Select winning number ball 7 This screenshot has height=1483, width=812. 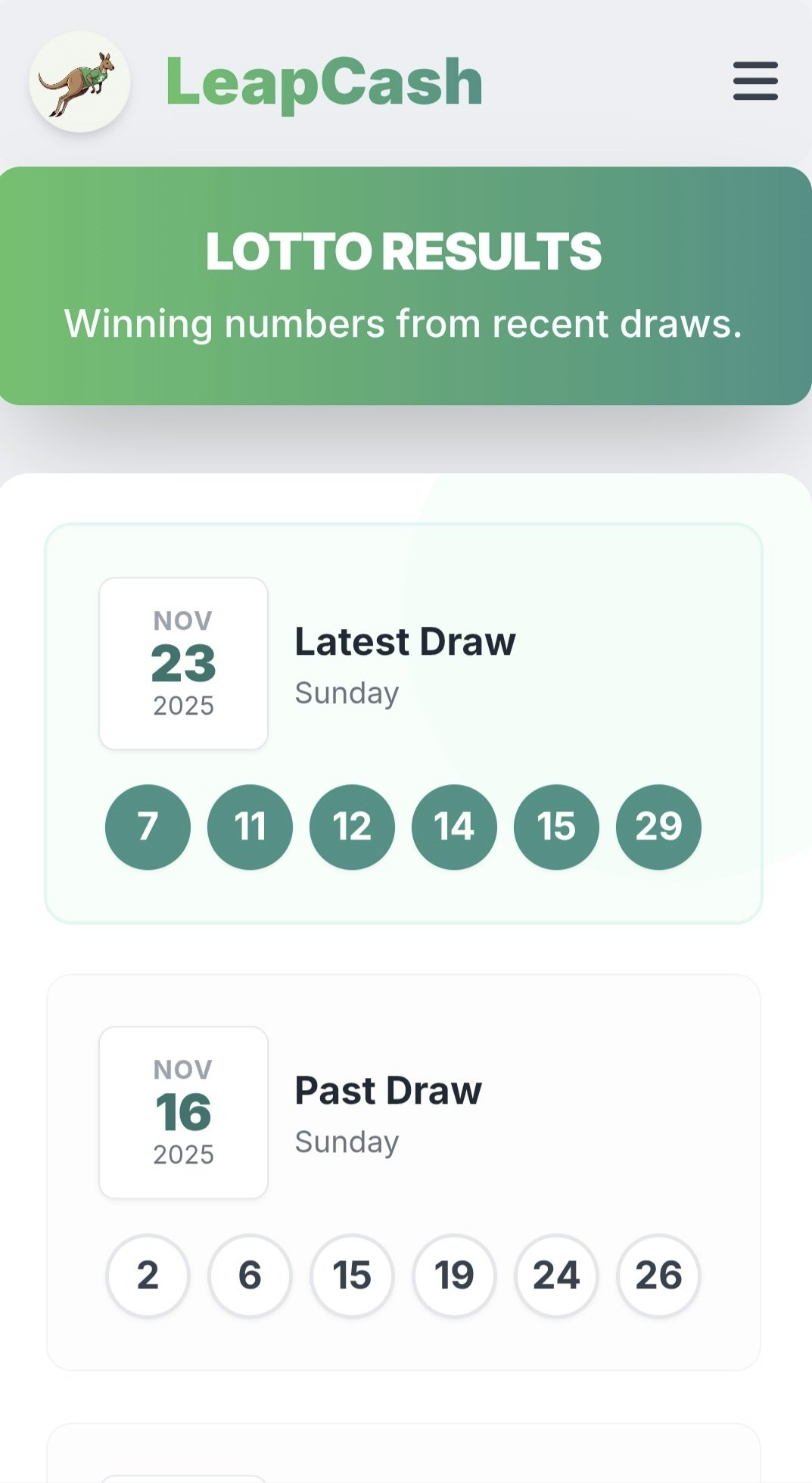148,827
